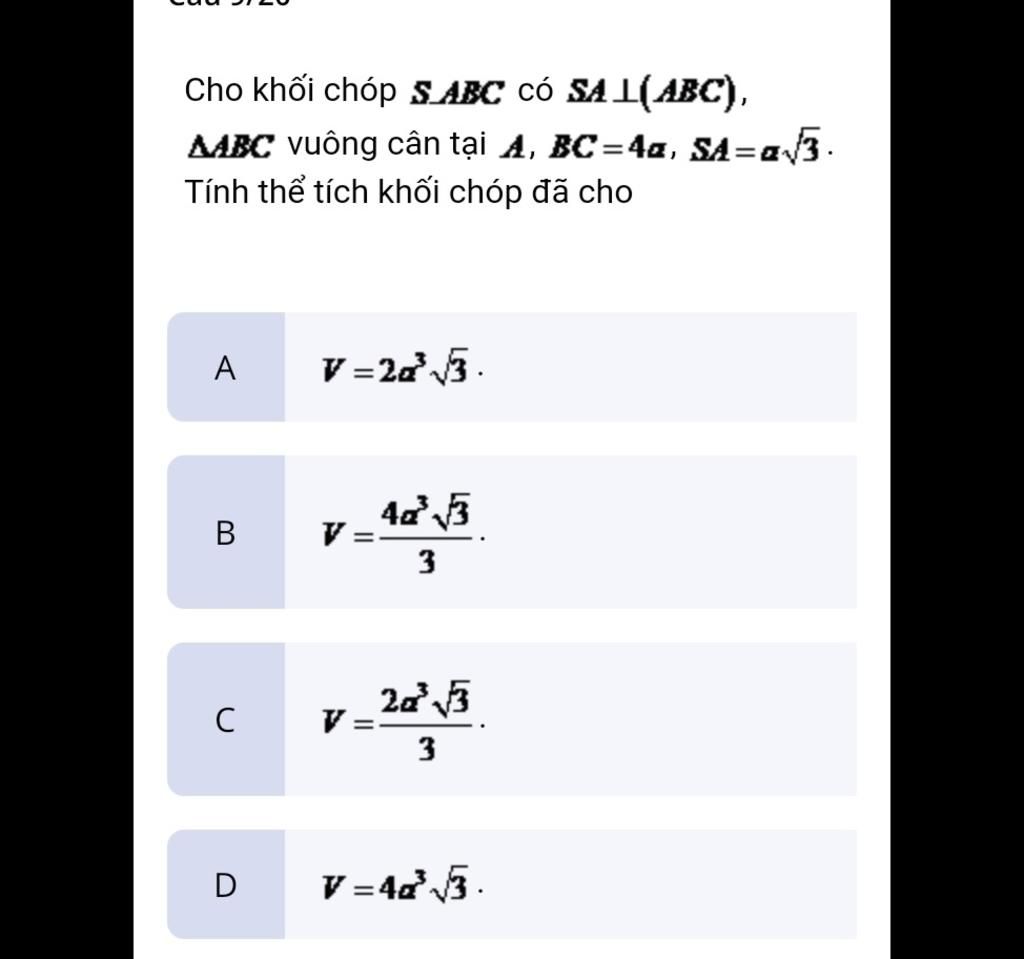
Task: Select answer A: V = 2a³√3
Action: 510,367
